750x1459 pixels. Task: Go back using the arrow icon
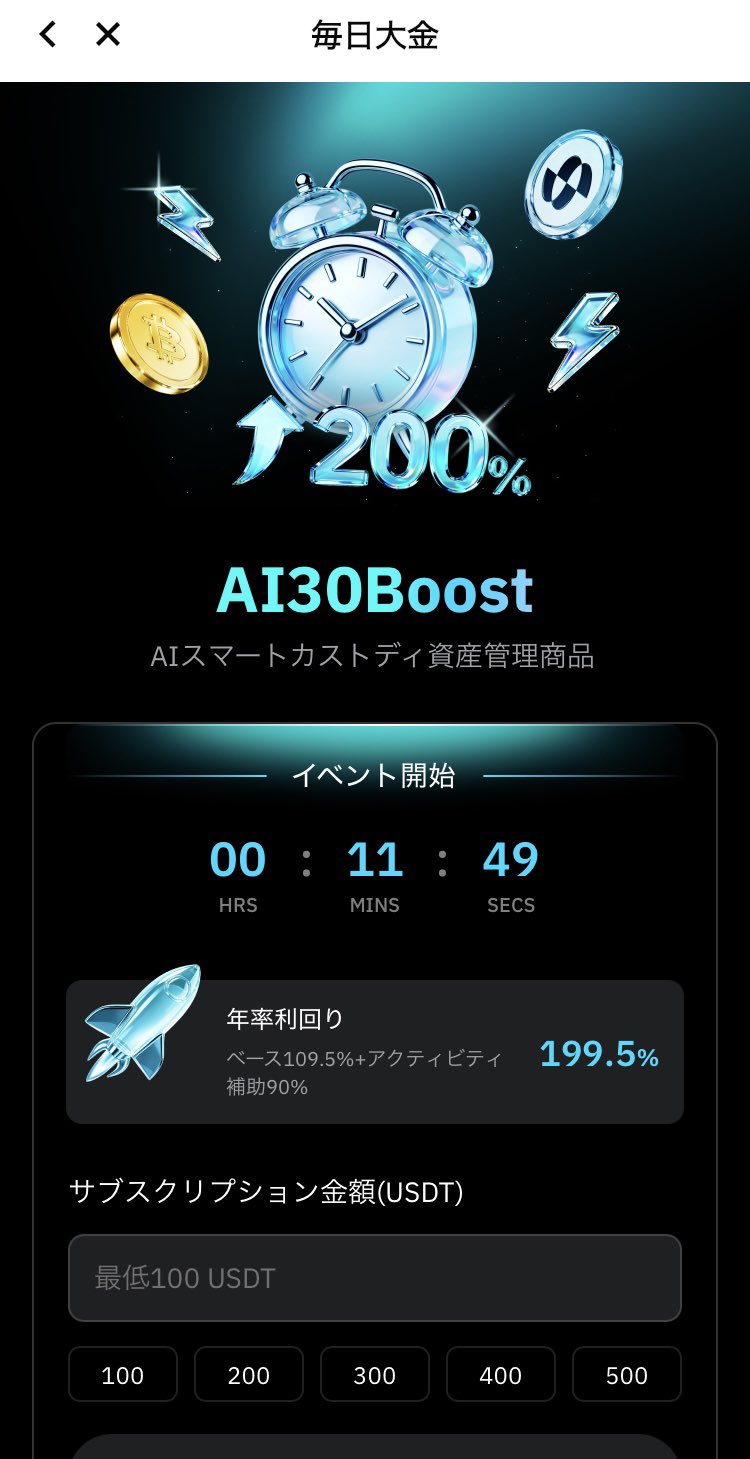pyautogui.click(x=47, y=35)
